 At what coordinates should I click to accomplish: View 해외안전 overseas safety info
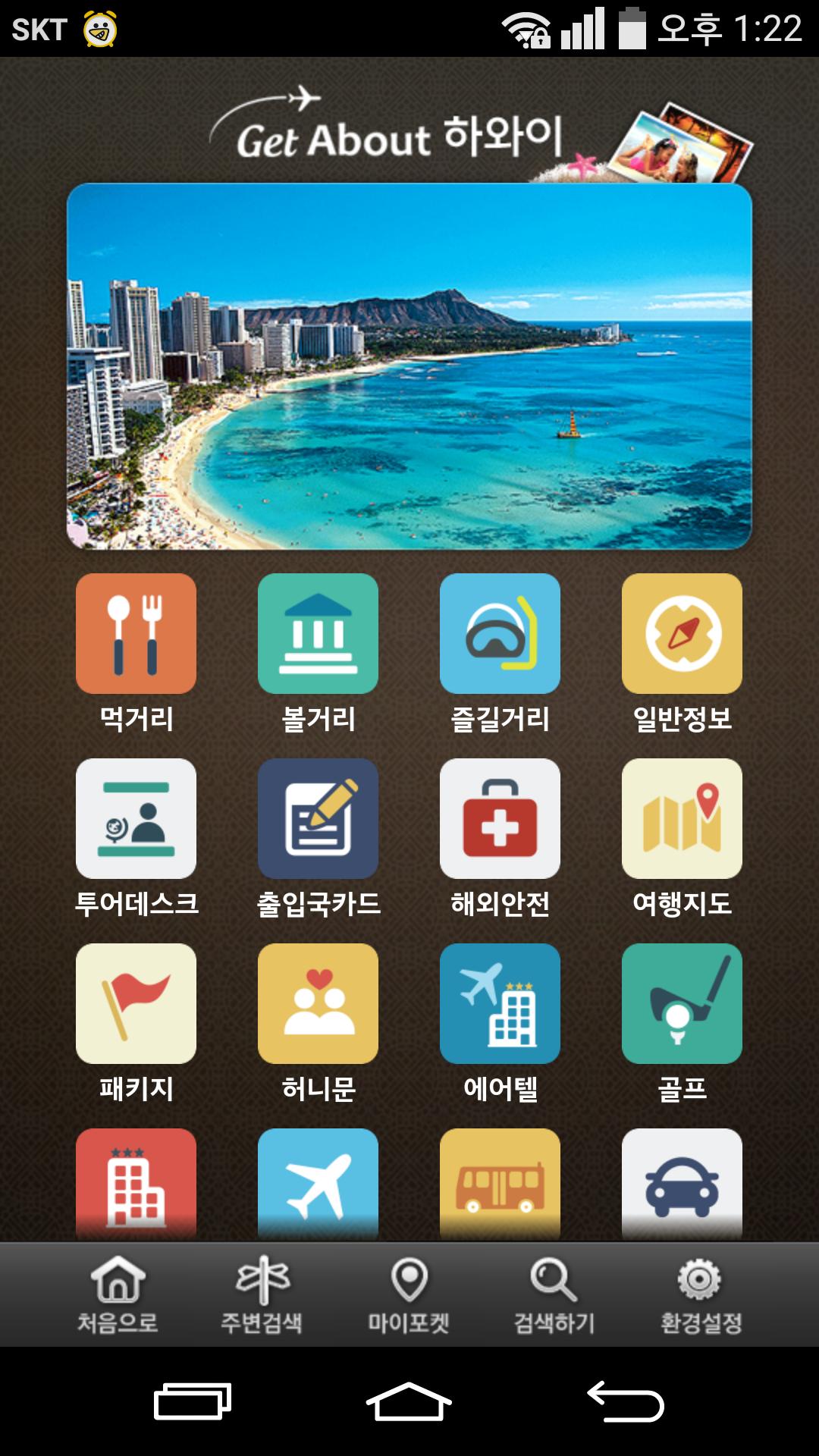click(x=500, y=819)
